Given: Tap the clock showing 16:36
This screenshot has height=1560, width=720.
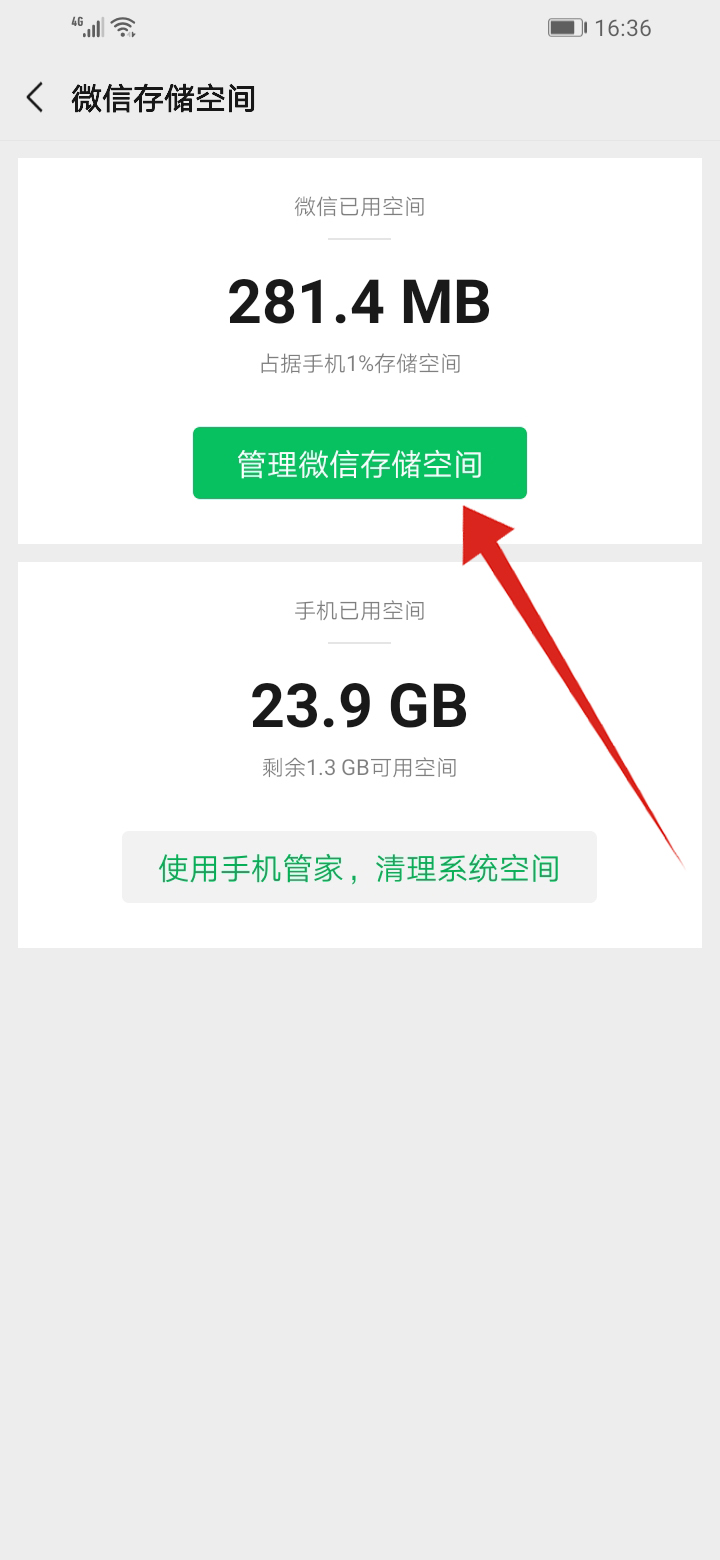Looking at the screenshot, I should coord(624,27).
